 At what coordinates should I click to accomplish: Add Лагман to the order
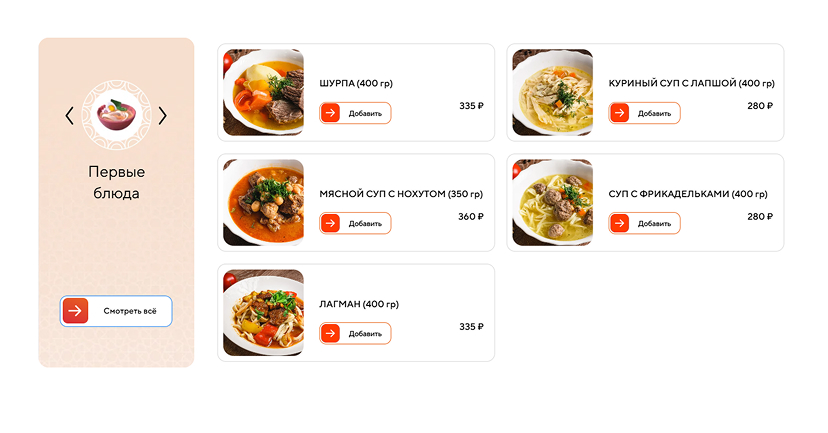click(x=355, y=333)
